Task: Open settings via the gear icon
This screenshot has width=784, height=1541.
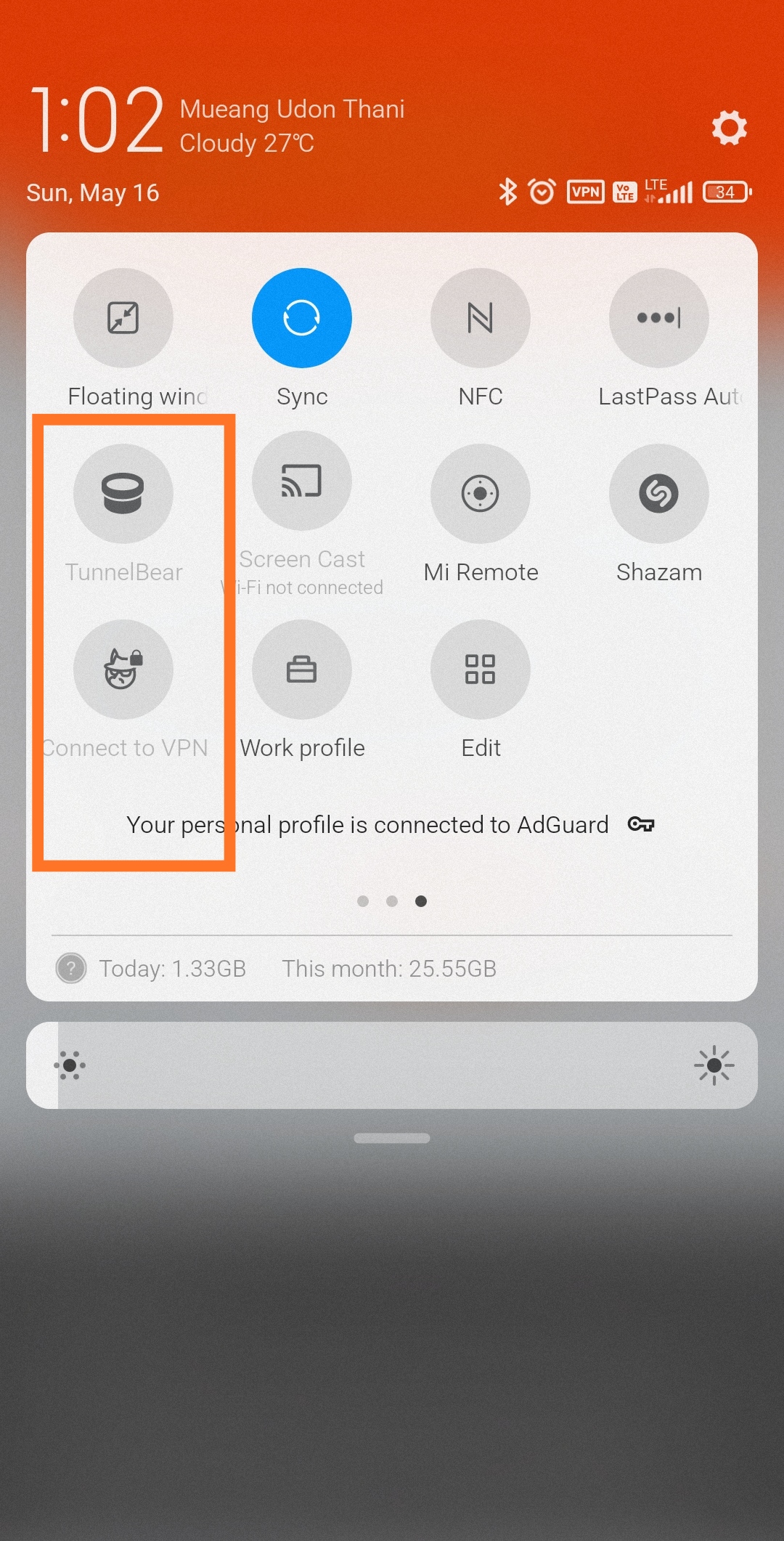Action: tap(729, 128)
